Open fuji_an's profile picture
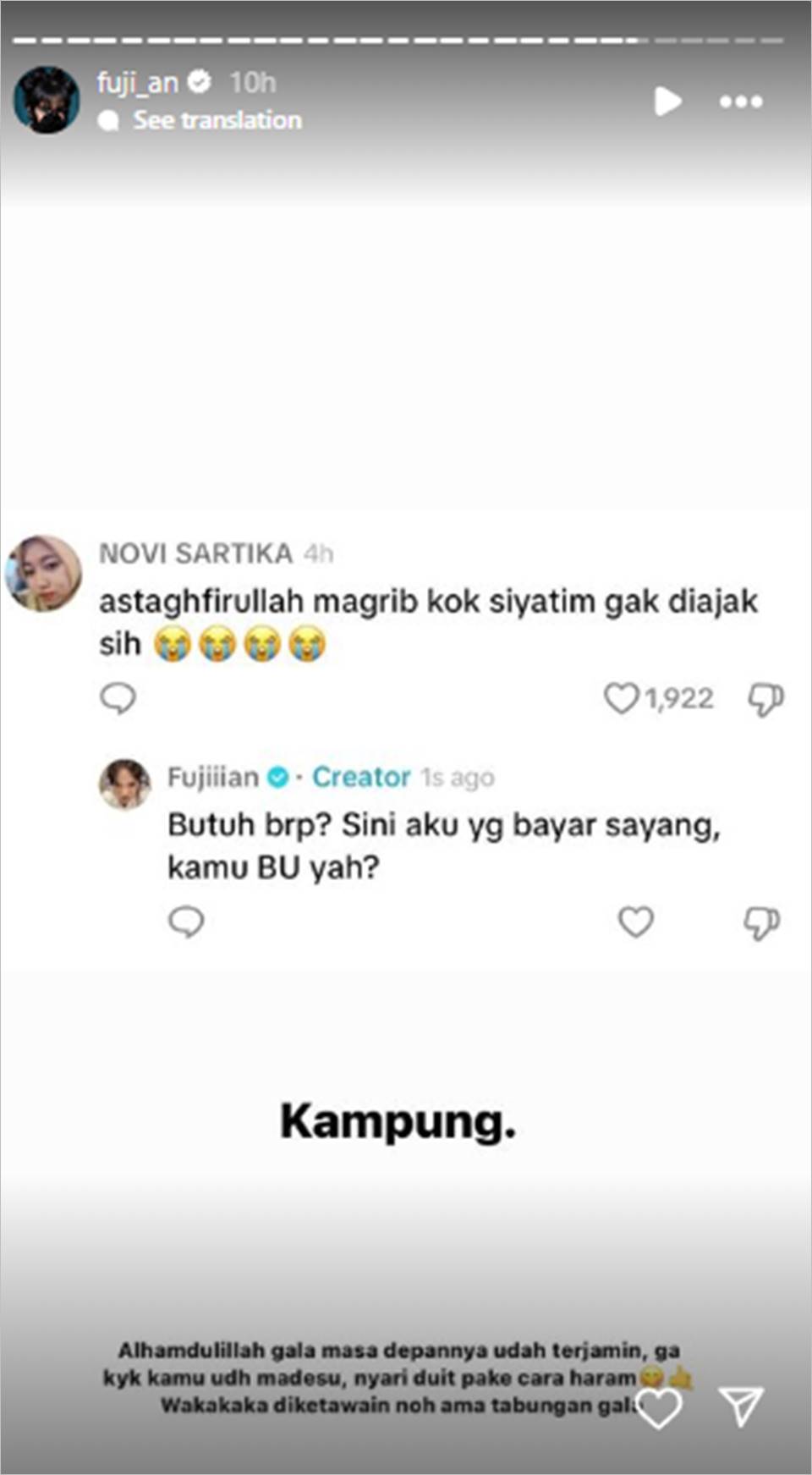This screenshot has height=1475, width=812. 47,100
